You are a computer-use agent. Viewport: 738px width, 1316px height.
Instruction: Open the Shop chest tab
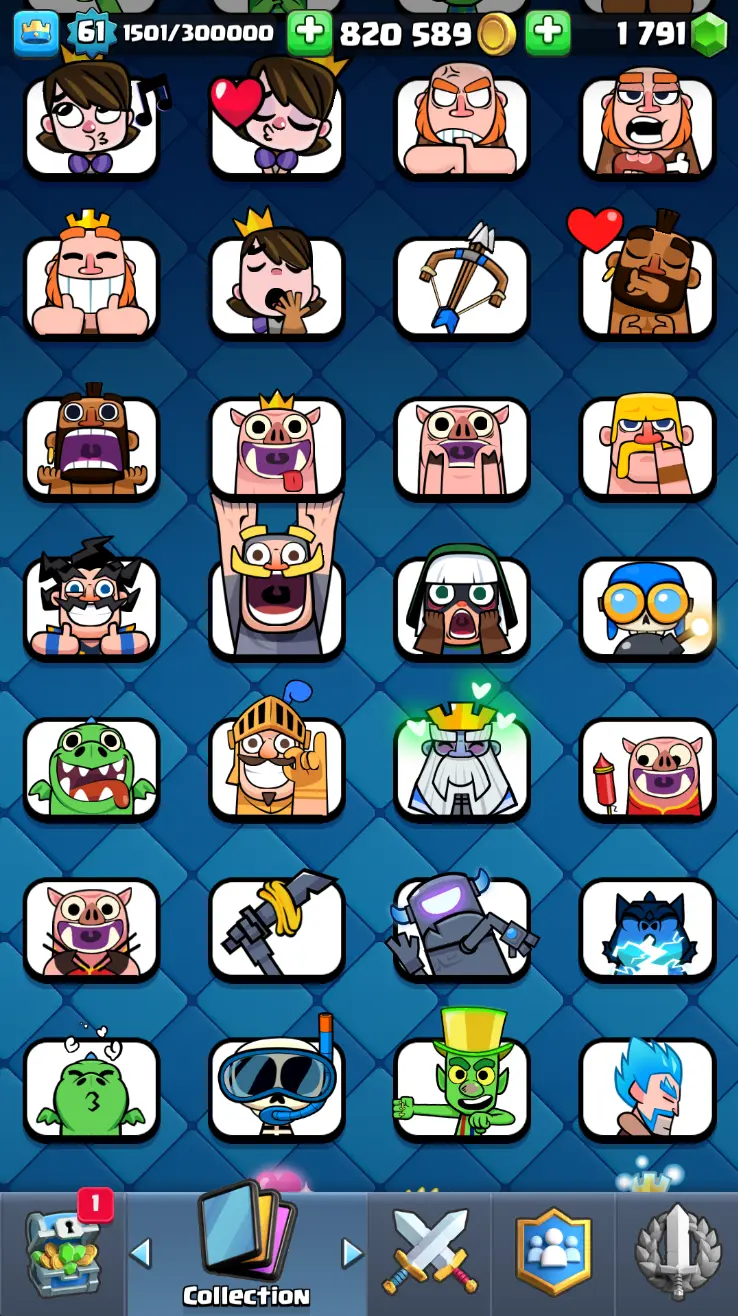click(62, 1253)
